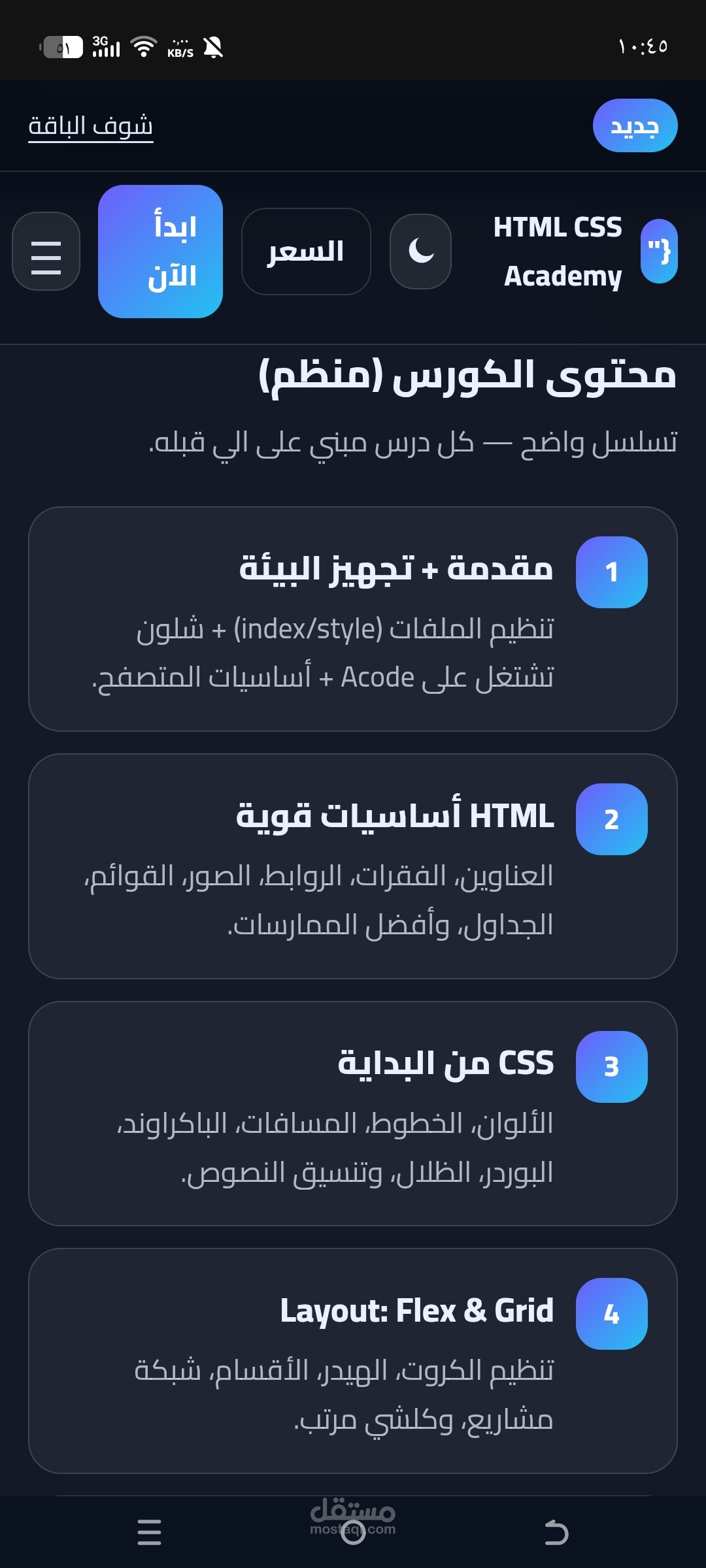Open the شوف الباقة link
Image resolution: width=706 pixels, height=1568 pixels.
pos(90,125)
